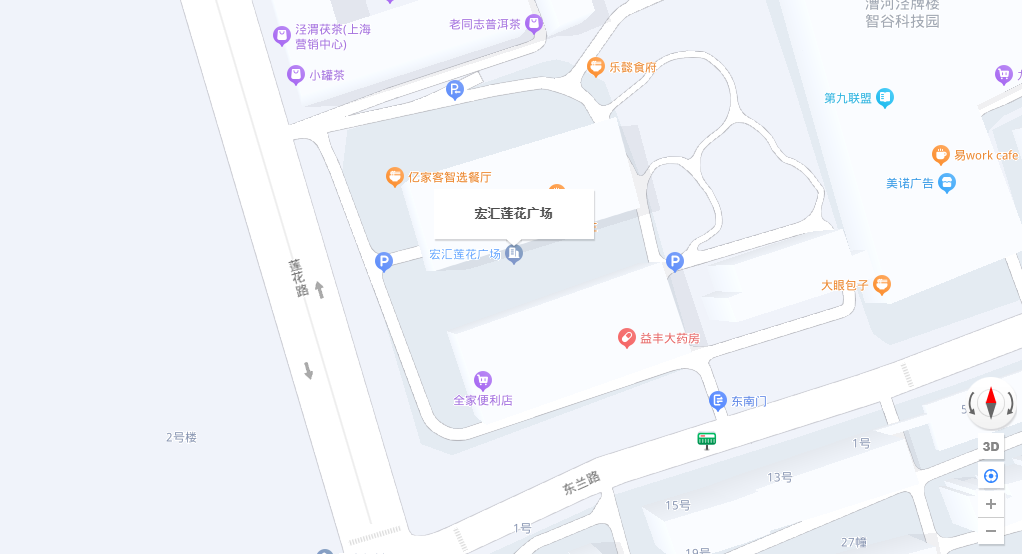Select the parking marker beside 乐翳食府

(455, 90)
